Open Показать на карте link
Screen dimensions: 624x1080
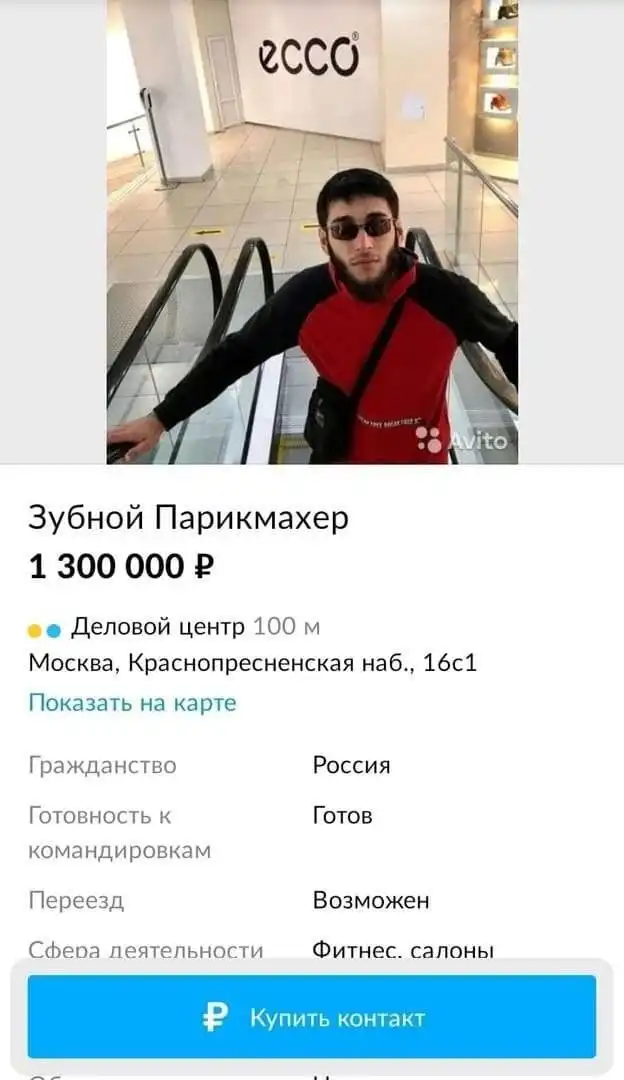132,702
